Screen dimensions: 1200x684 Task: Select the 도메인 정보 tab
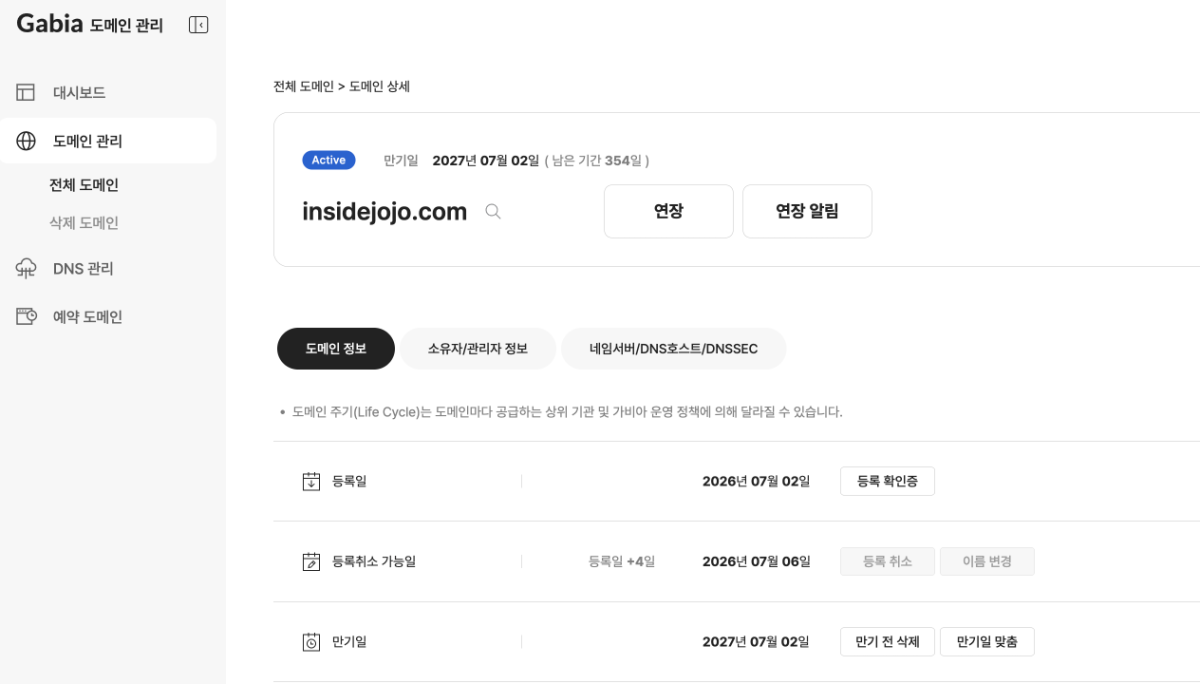click(336, 349)
